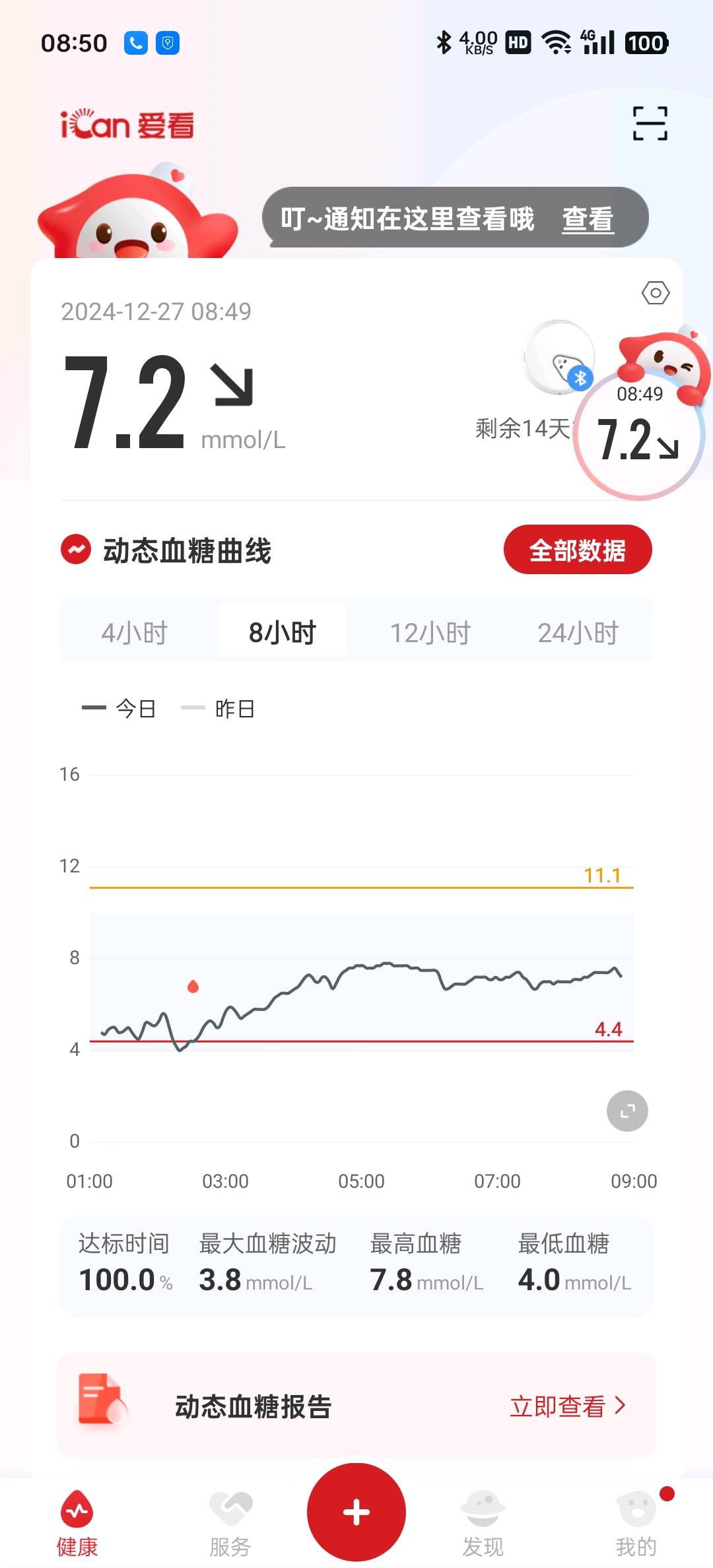Show the 24小时 glucose curve
This screenshot has width=713, height=1568.
click(x=578, y=632)
